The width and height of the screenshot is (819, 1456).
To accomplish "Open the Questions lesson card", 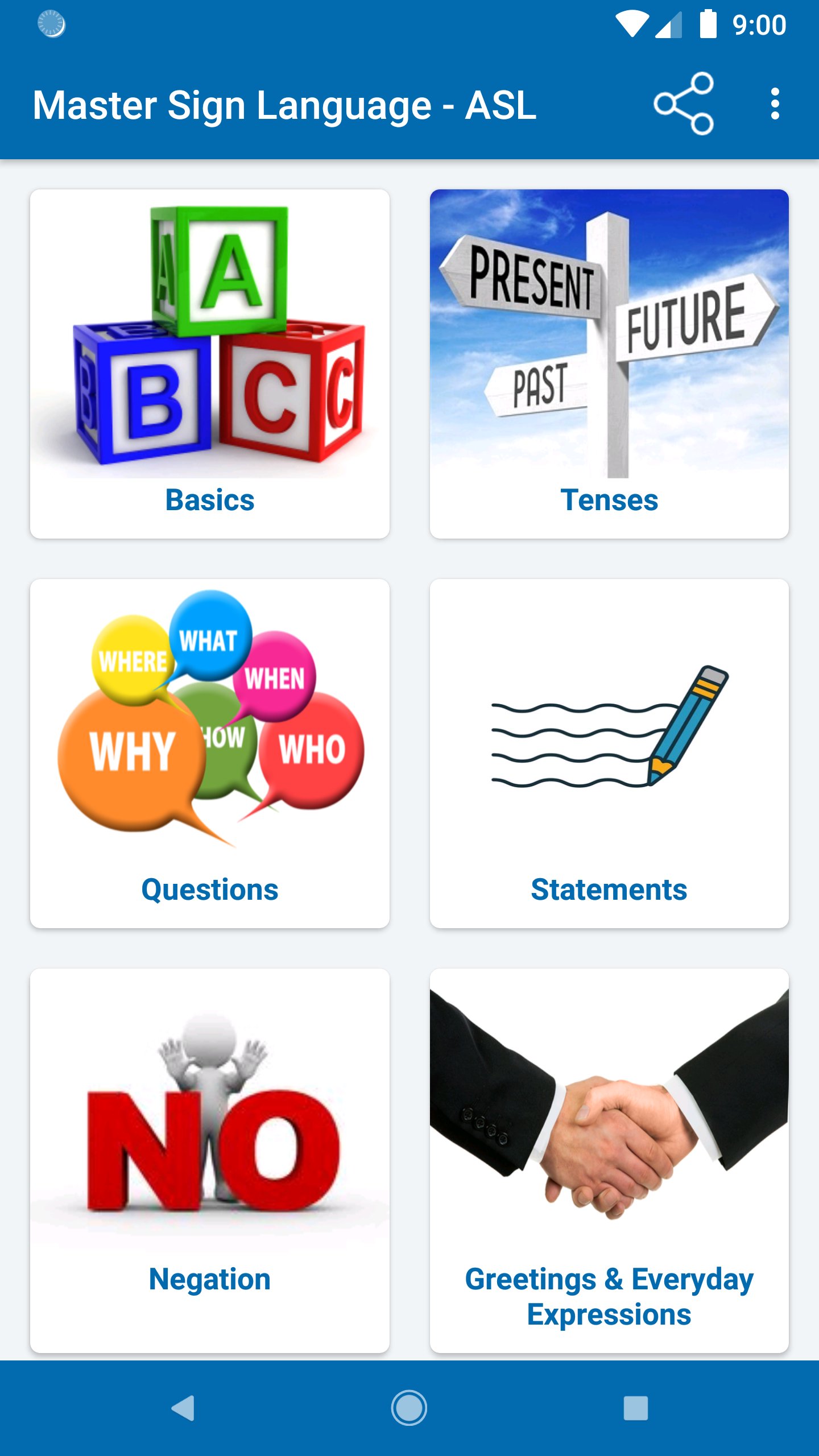I will [210, 754].
